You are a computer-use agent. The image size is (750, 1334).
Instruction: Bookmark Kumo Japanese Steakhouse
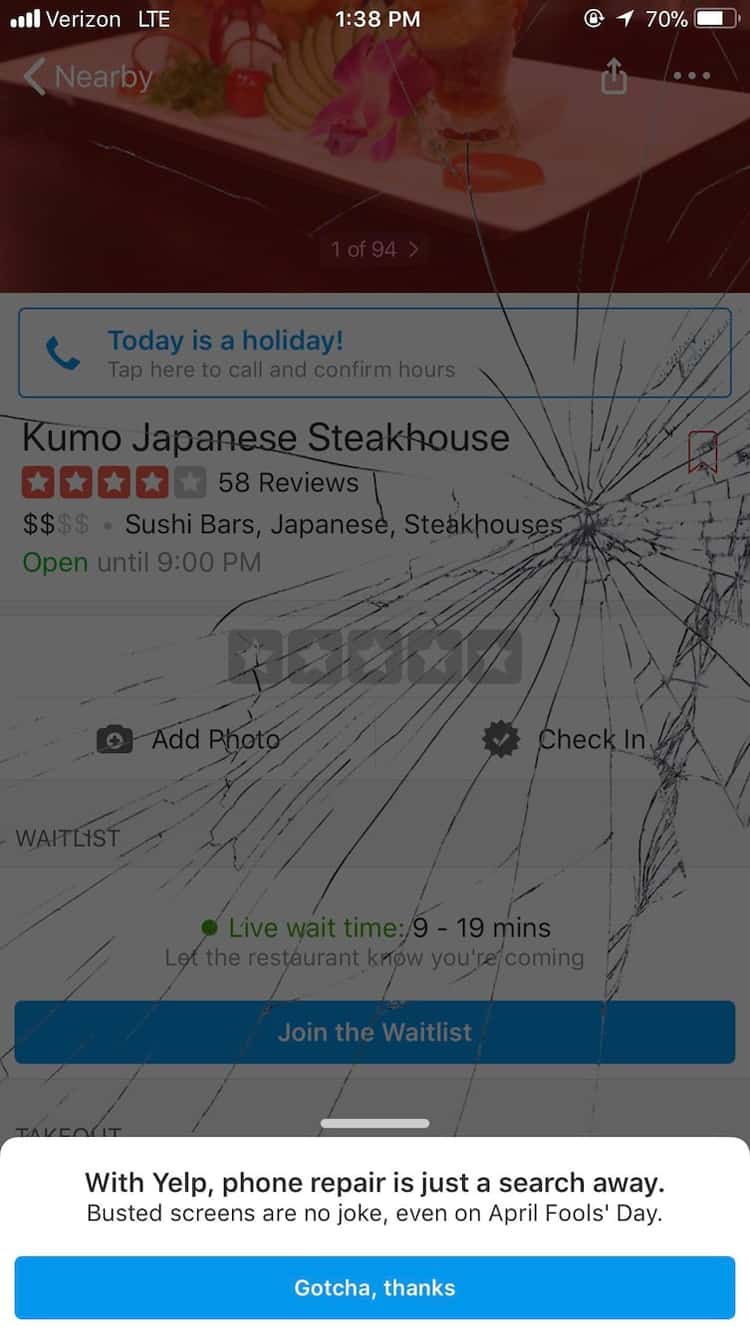pyautogui.click(x=703, y=452)
